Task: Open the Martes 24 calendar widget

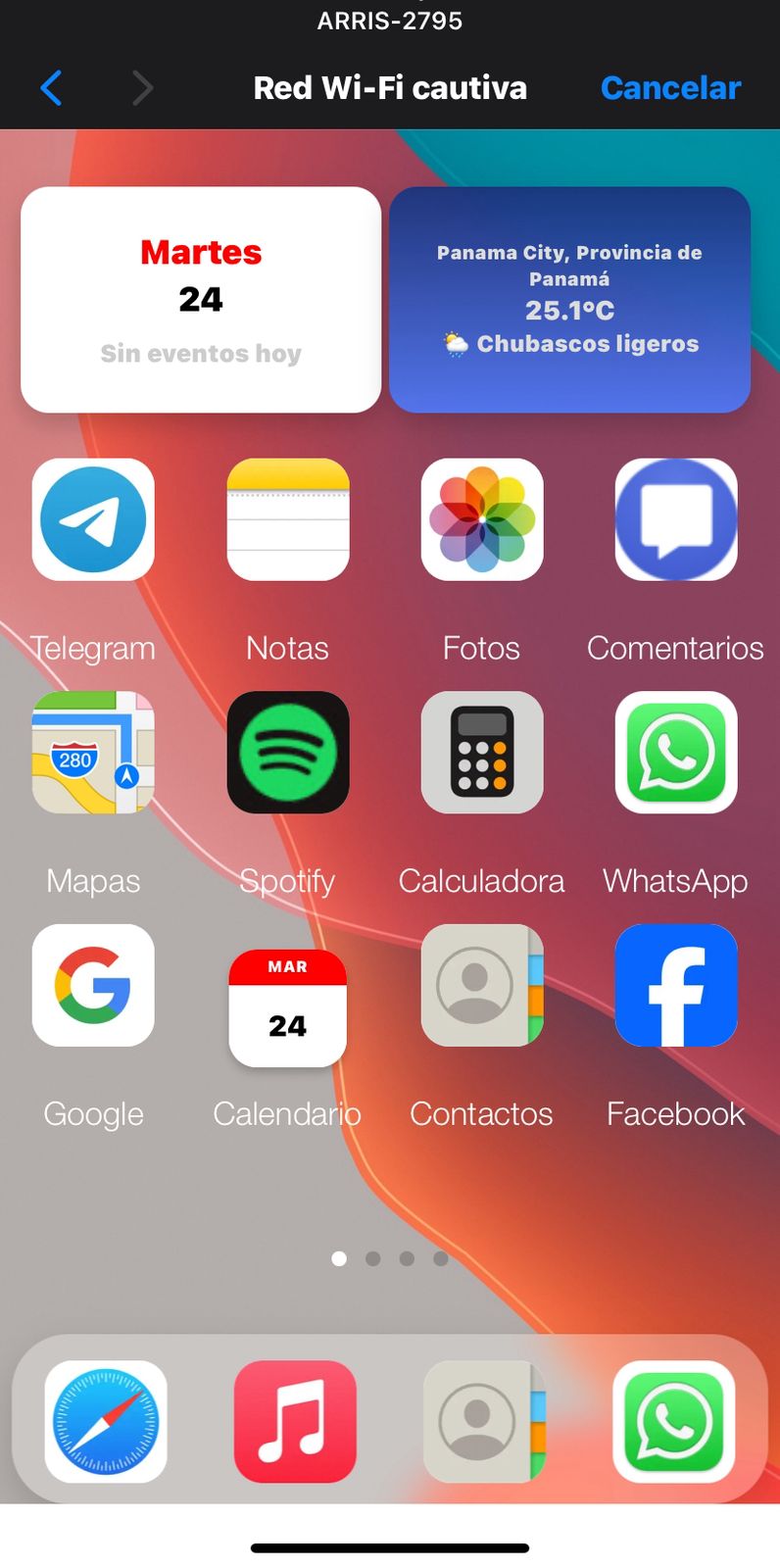Action: pos(201,300)
